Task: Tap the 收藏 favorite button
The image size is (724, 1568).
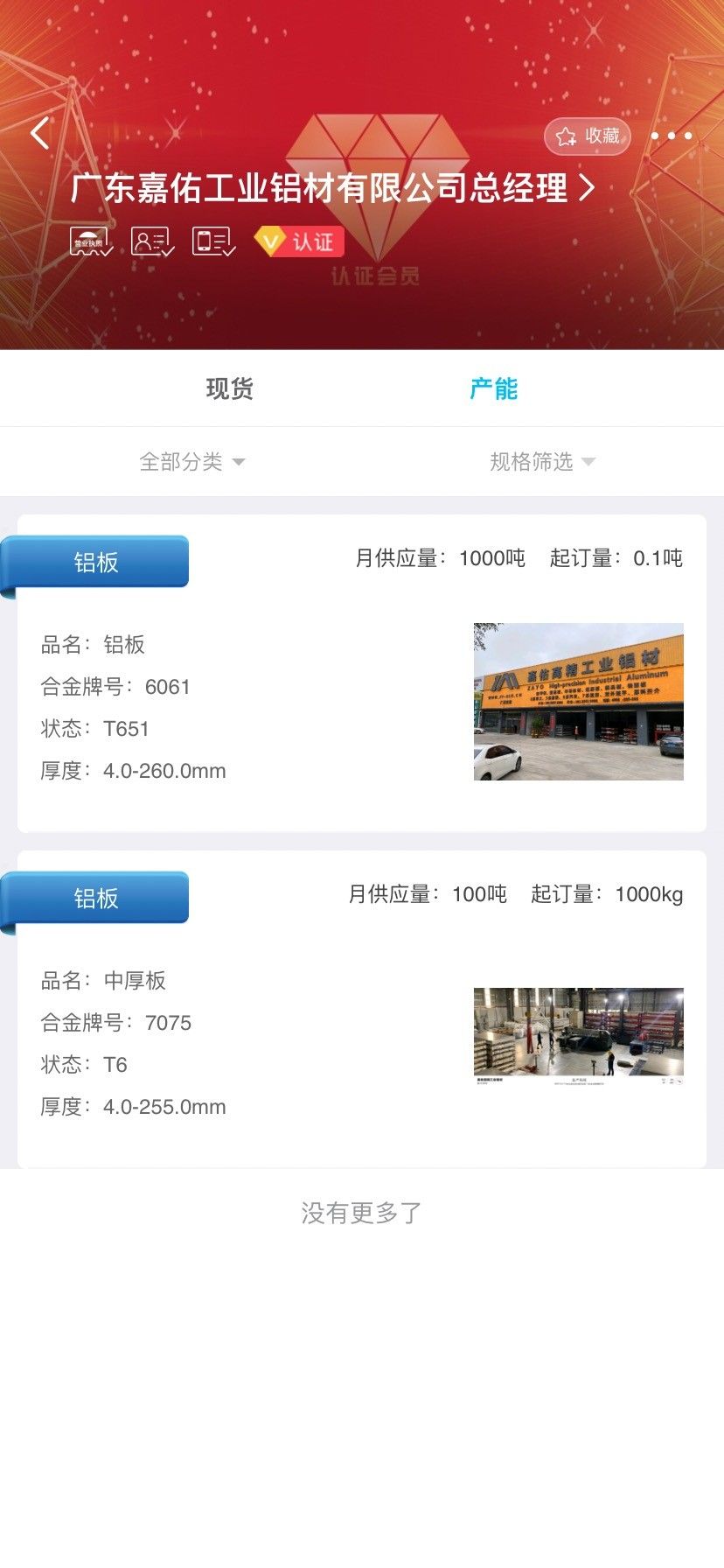Action: [x=588, y=136]
